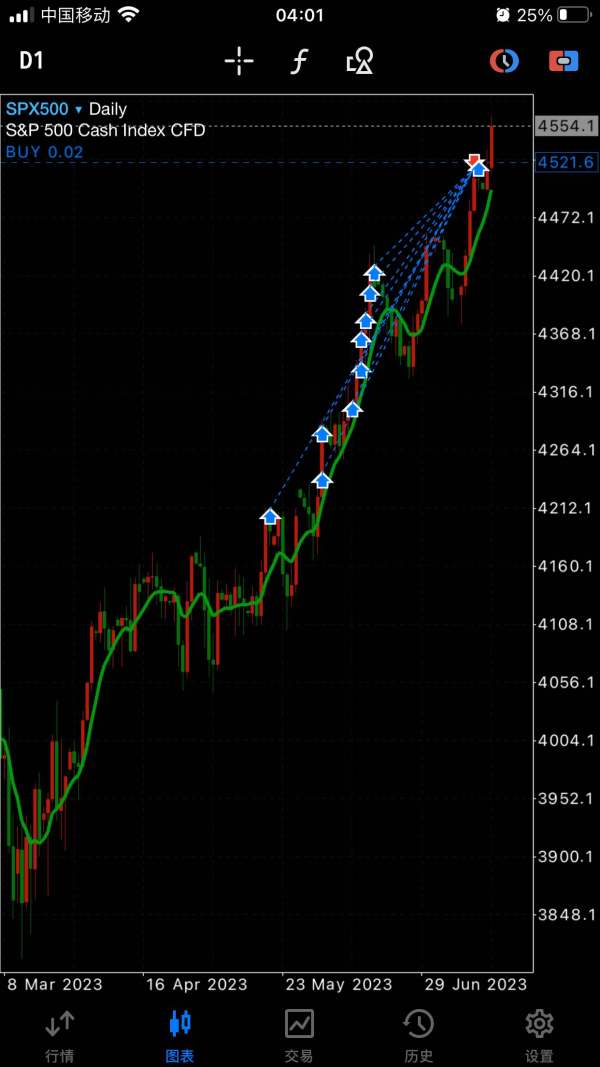Screen dimensions: 600x1067
Task: Go to the 交易 trade tab
Action: coord(299,1036)
